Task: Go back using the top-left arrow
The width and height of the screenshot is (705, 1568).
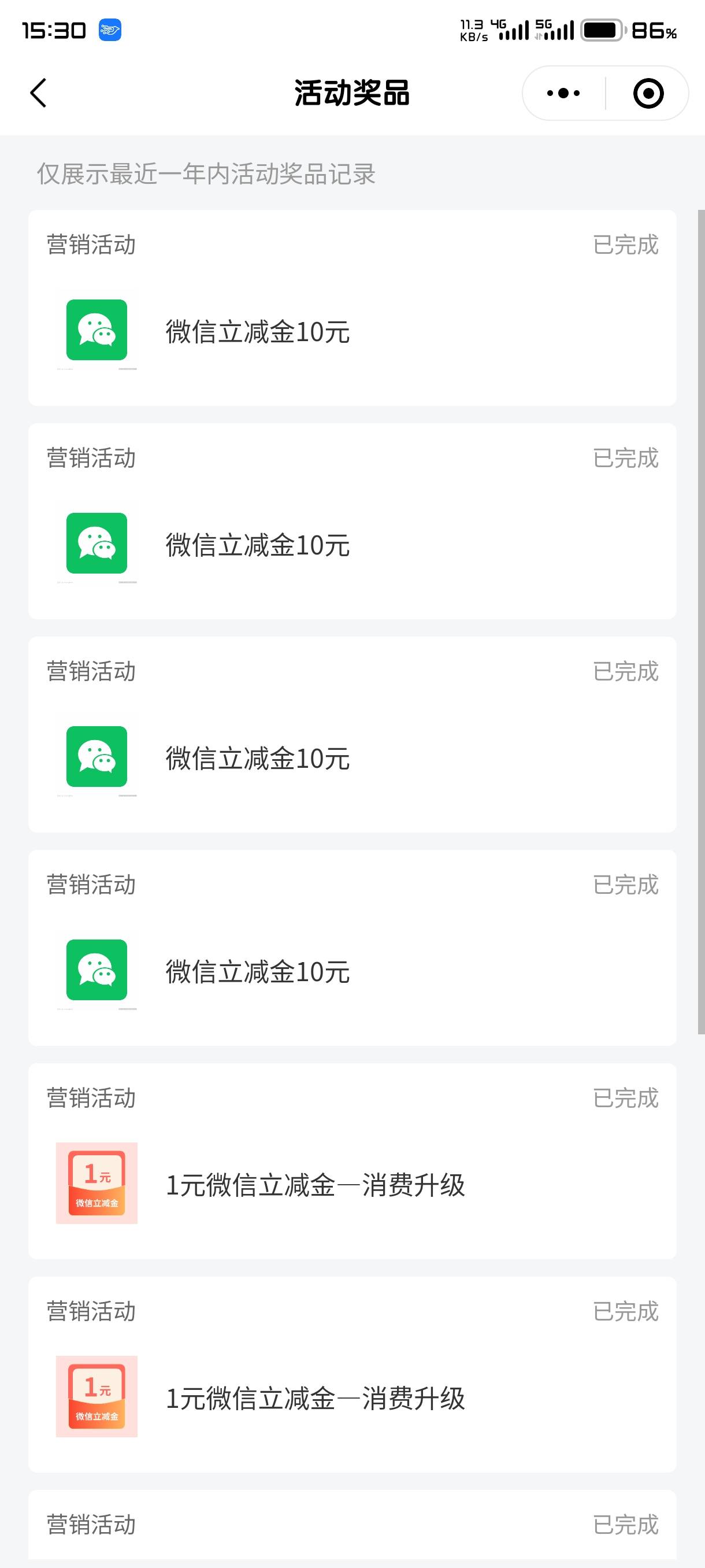Action: pyautogui.click(x=38, y=93)
